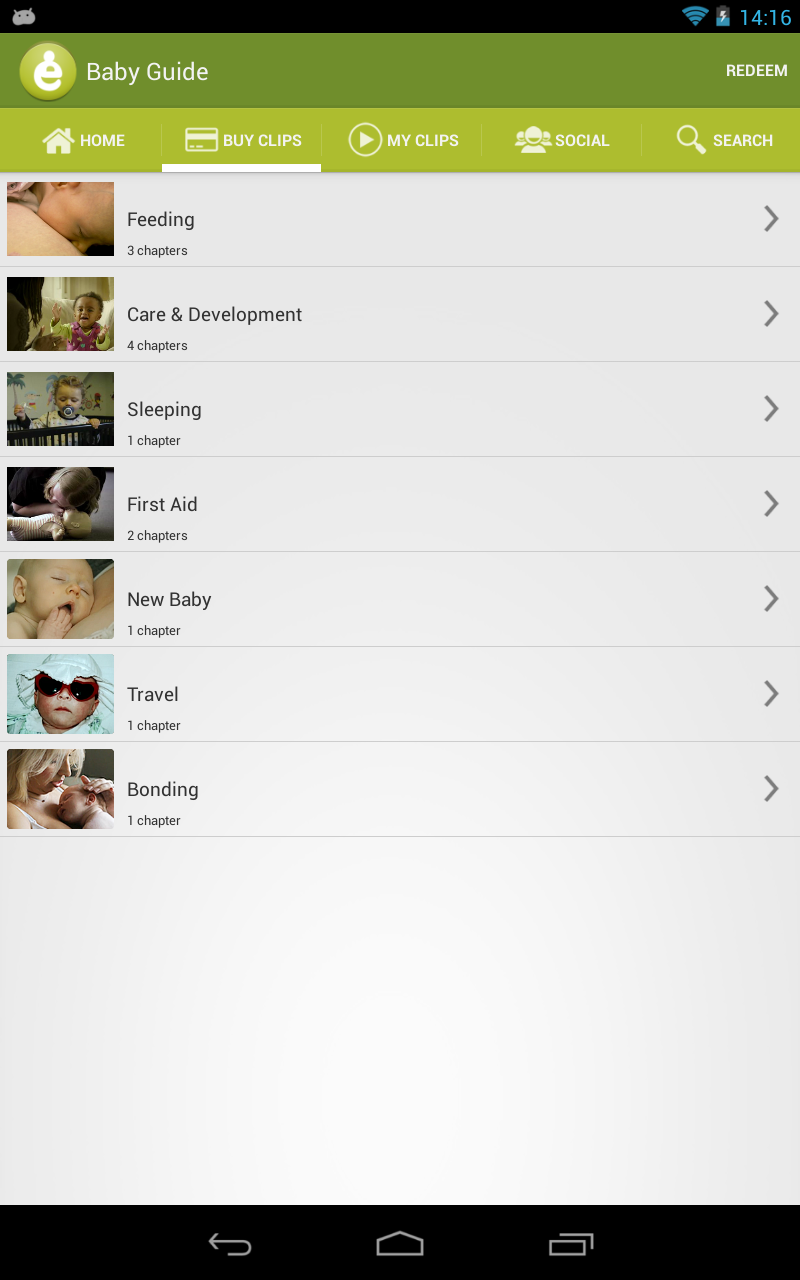The image size is (800, 1280).
Task: Open the Search tab
Action: pyautogui.click(x=724, y=140)
